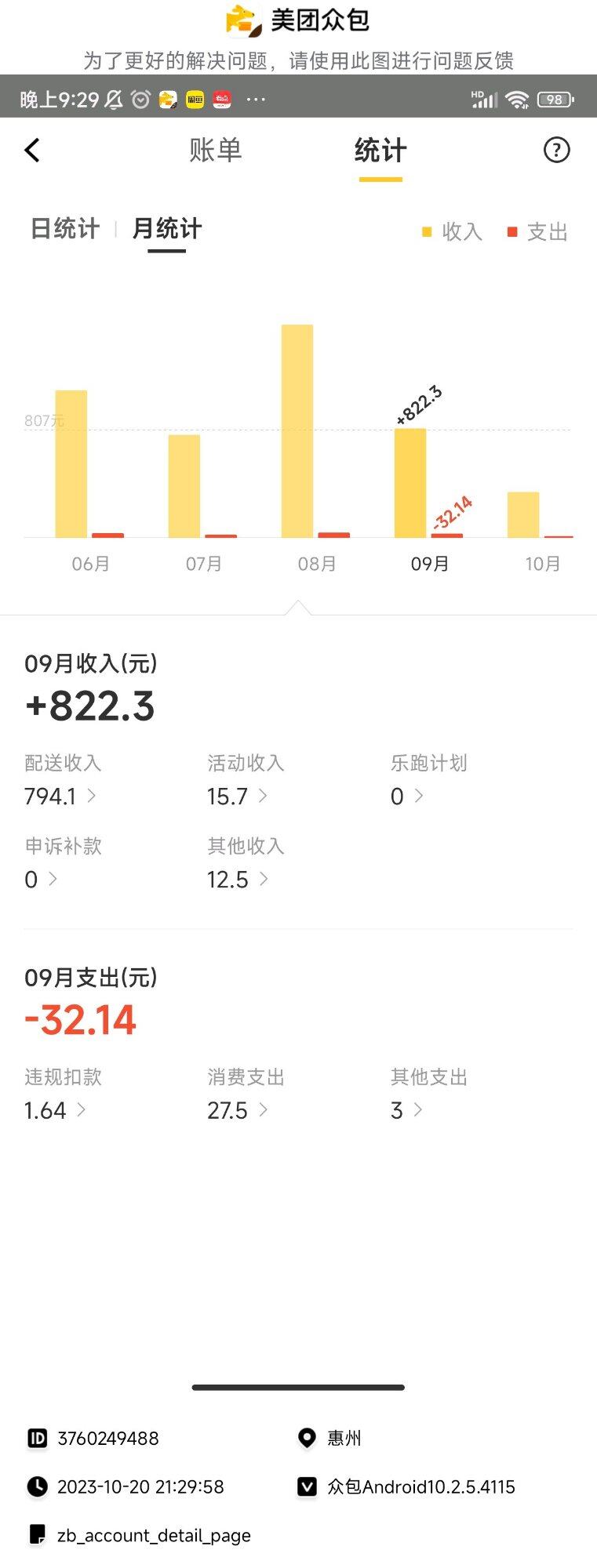Viewport: 597px width, 1568px height.
Task: Open the help question mark icon
Action: [556, 150]
